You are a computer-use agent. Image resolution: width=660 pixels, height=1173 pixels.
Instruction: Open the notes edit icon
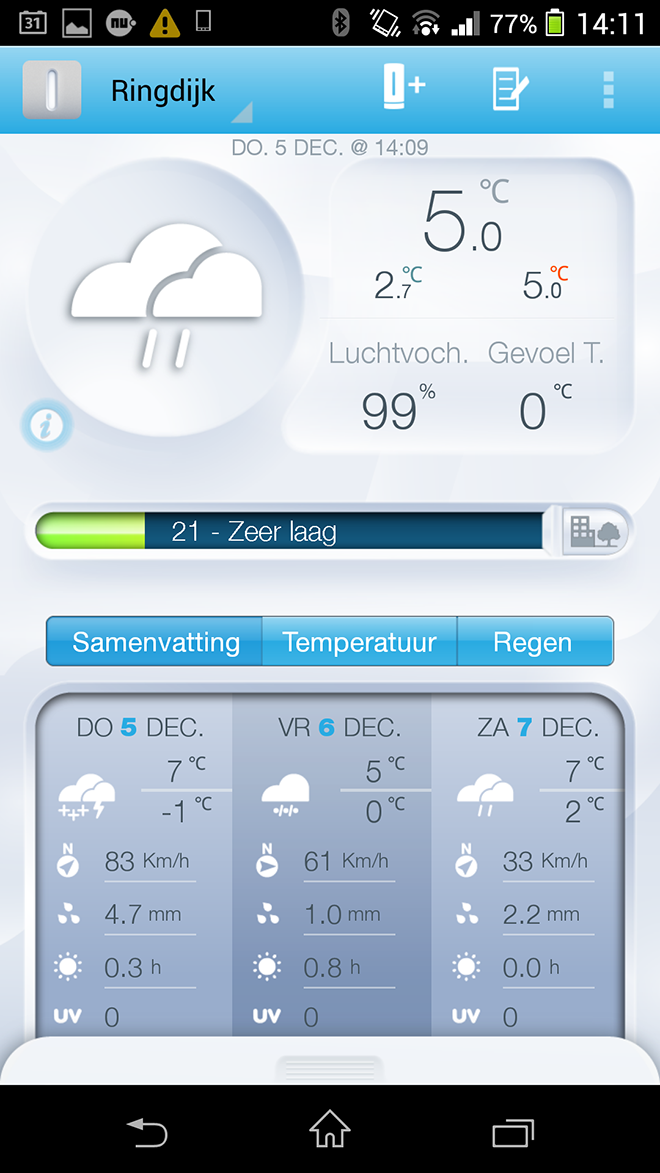[x=510, y=89]
